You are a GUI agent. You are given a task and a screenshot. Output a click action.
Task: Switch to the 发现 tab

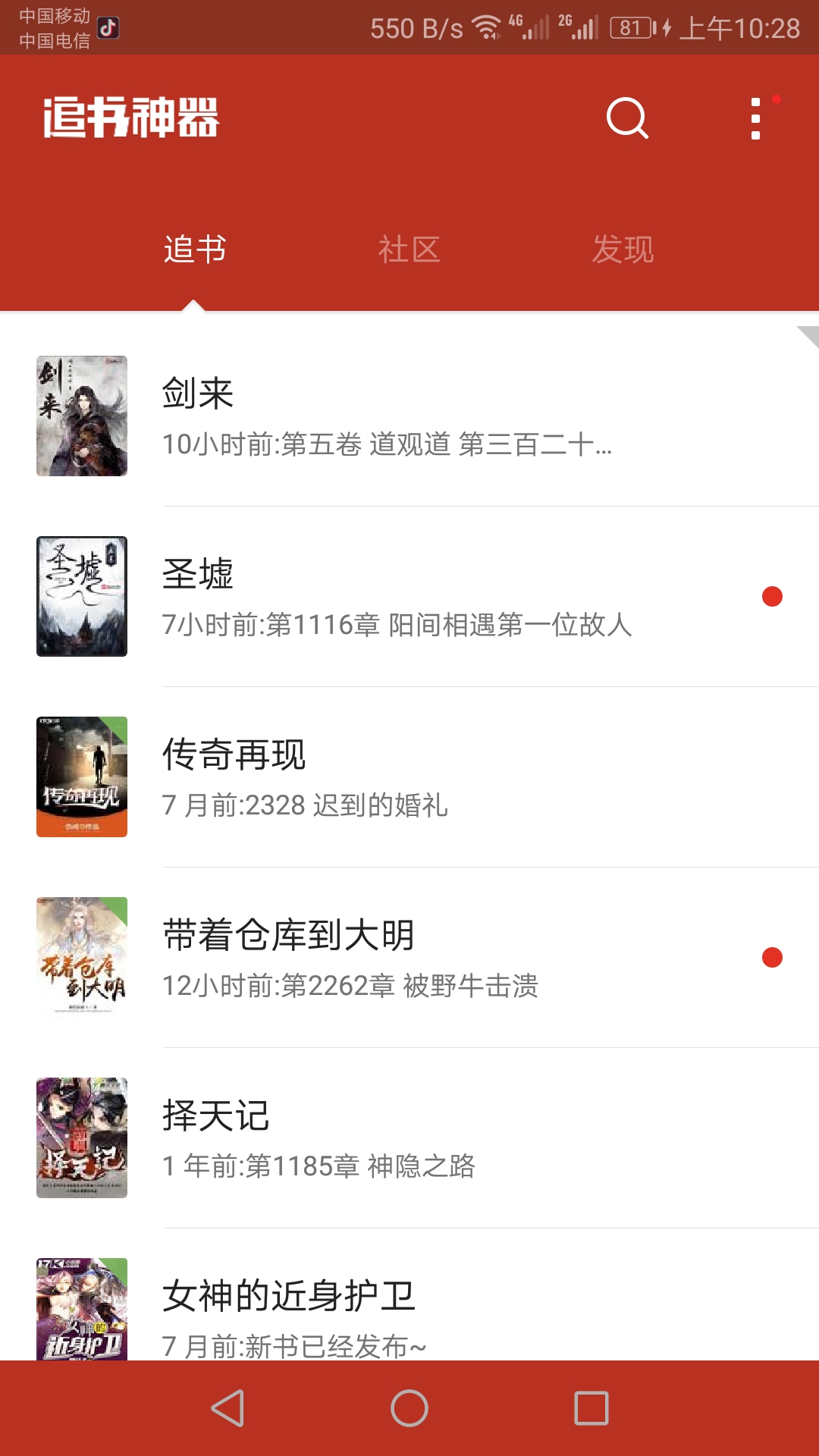pyautogui.click(x=623, y=249)
